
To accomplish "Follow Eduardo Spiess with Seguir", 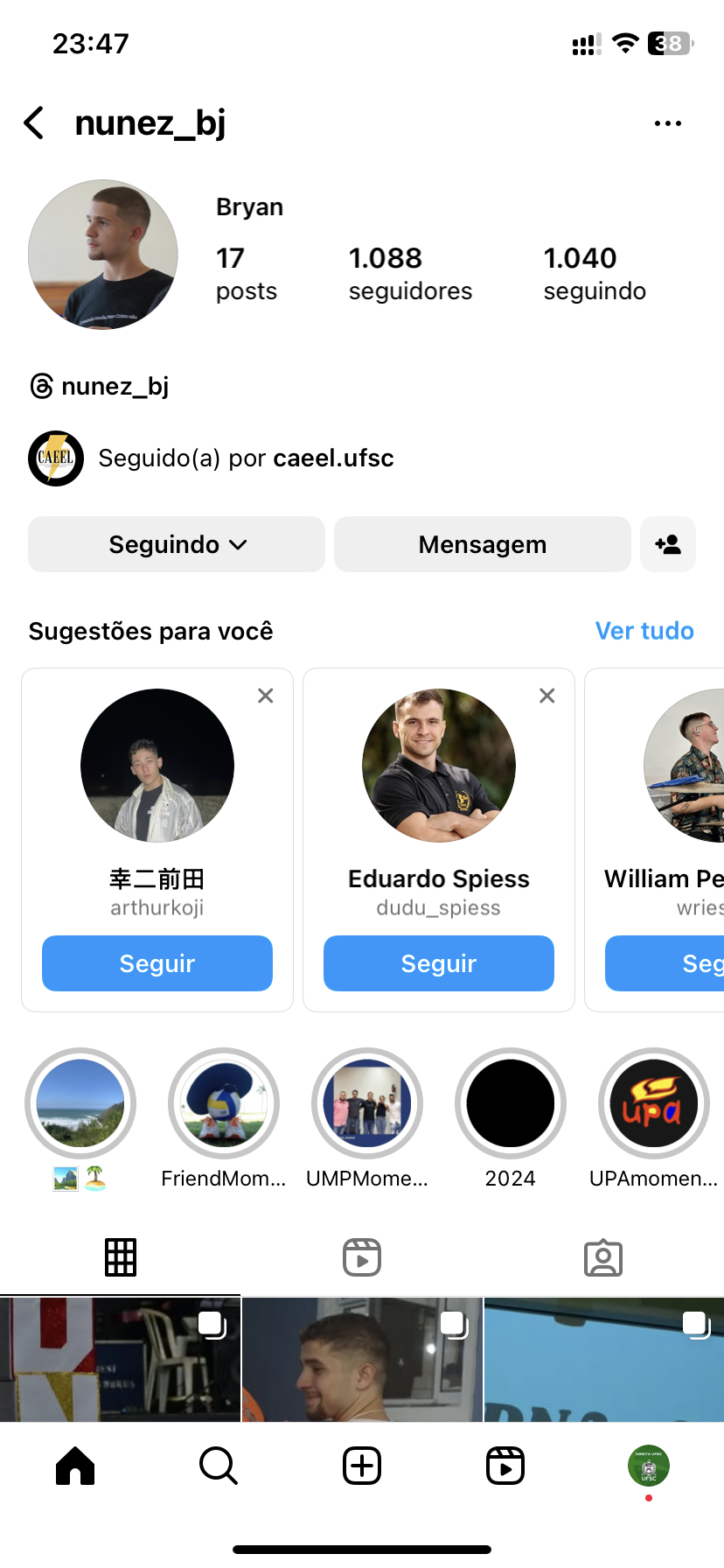I will [x=439, y=963].
